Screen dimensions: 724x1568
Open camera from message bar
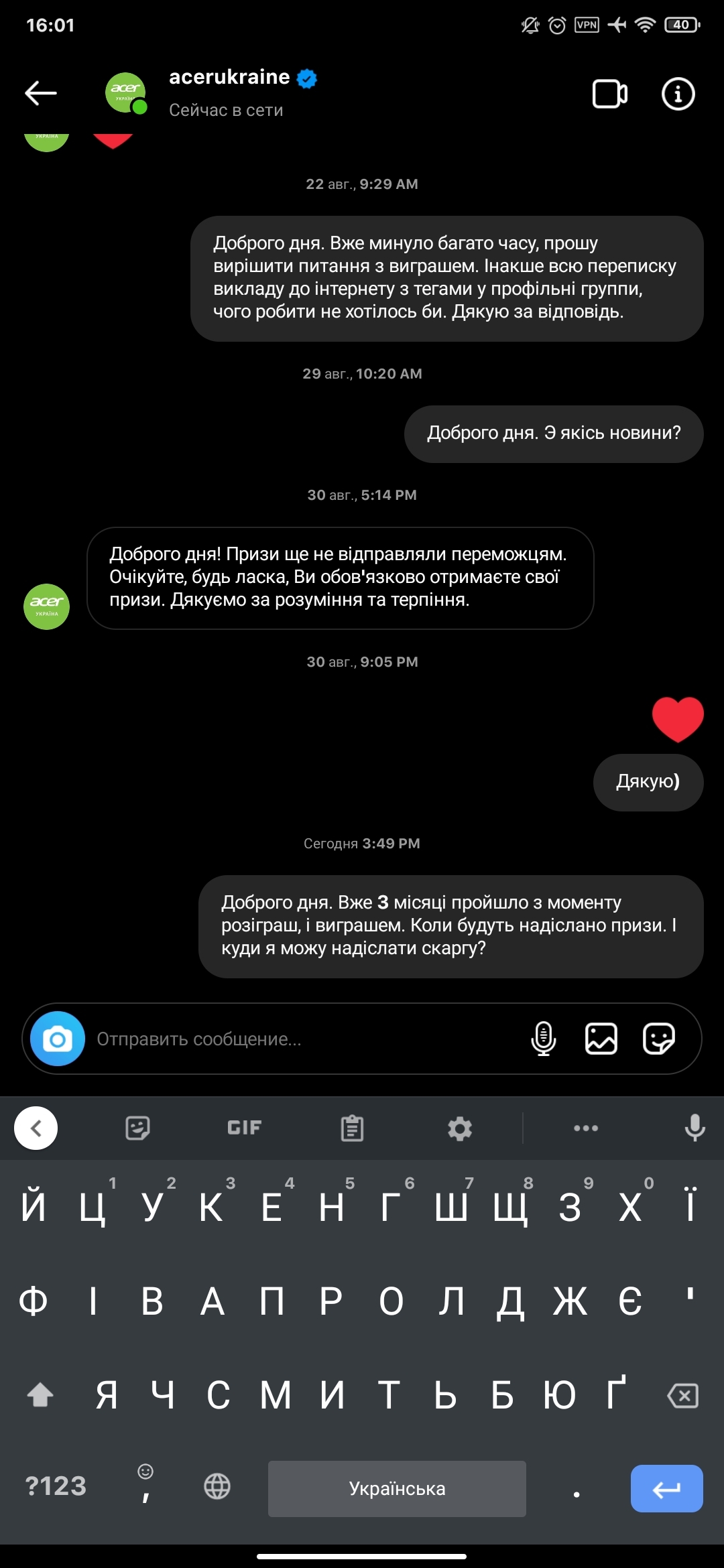pyautogui.click(x=58, y=1039)
